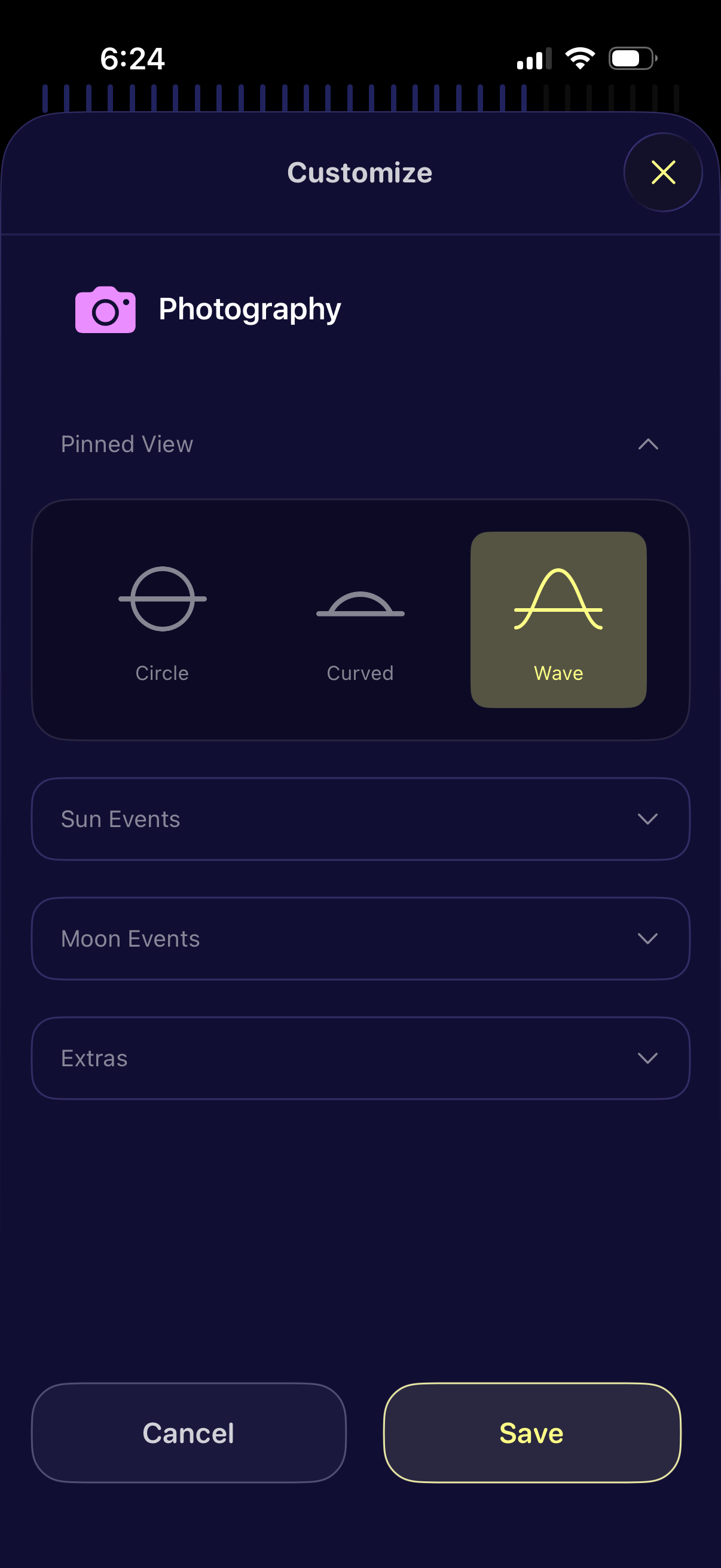Expand the Extras section

click(x=360, y=1058)
